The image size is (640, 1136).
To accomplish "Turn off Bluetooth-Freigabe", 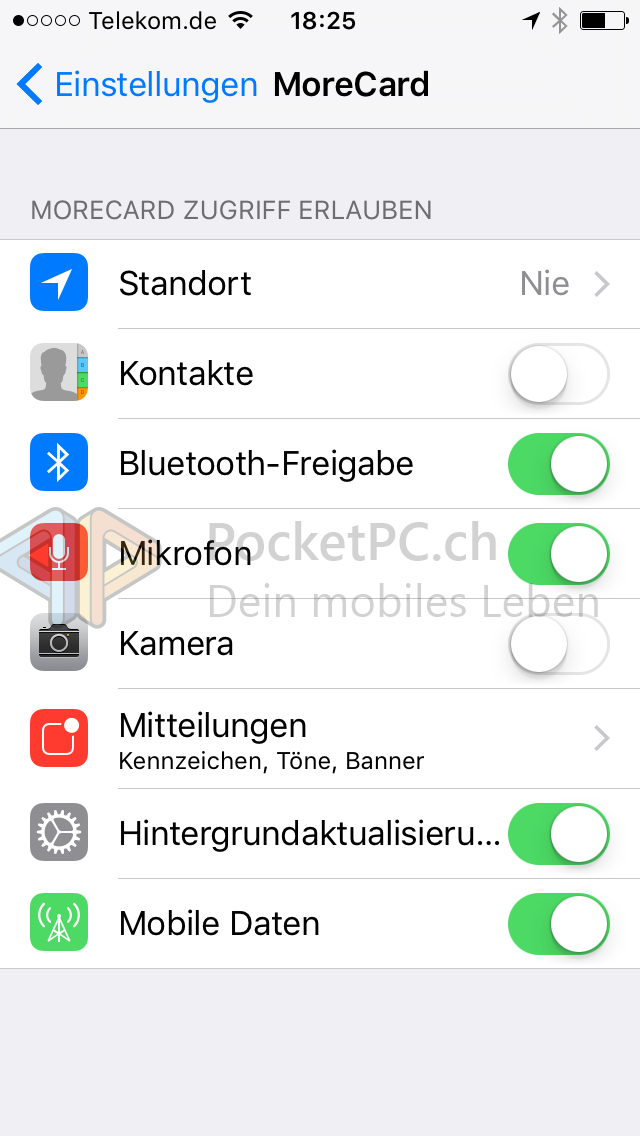I will click(558, 464).
